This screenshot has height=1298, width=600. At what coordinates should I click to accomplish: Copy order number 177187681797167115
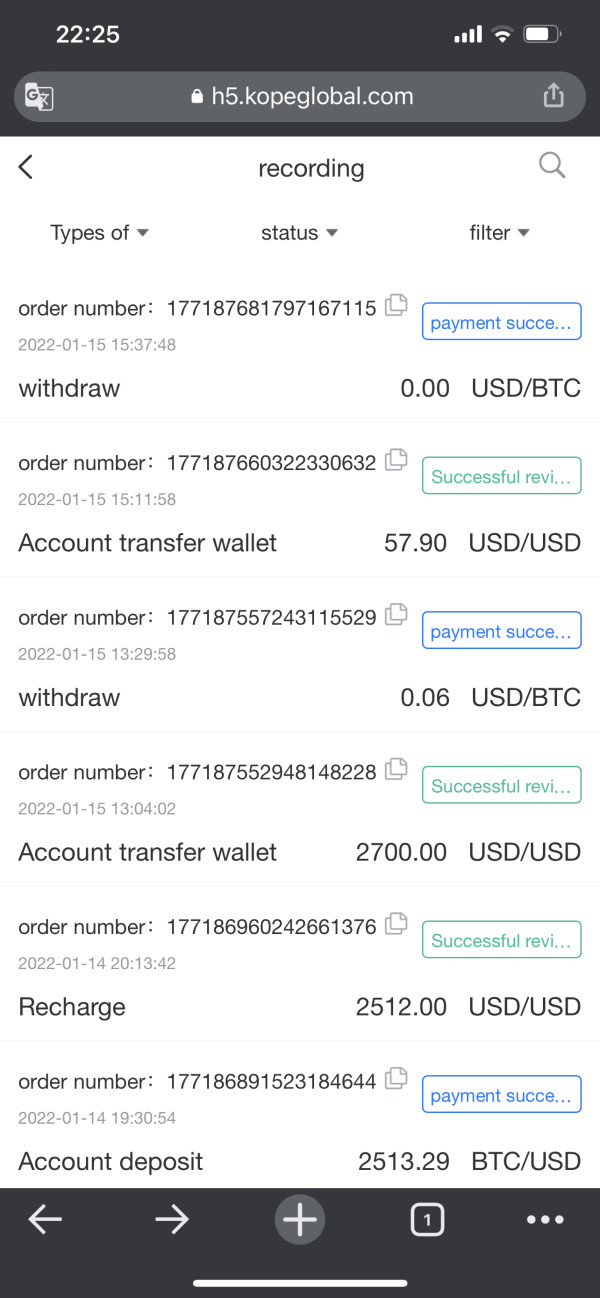click(396, 305)
